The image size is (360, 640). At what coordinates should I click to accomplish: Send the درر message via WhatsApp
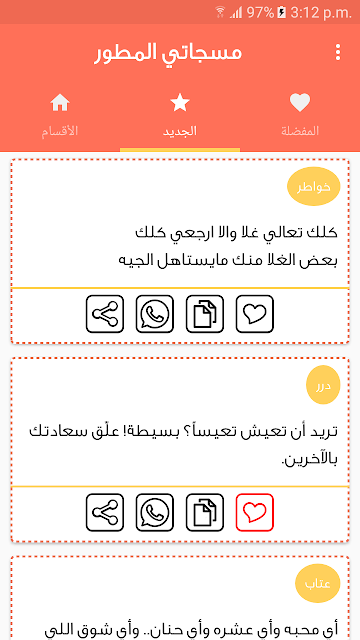click(155, 512)
